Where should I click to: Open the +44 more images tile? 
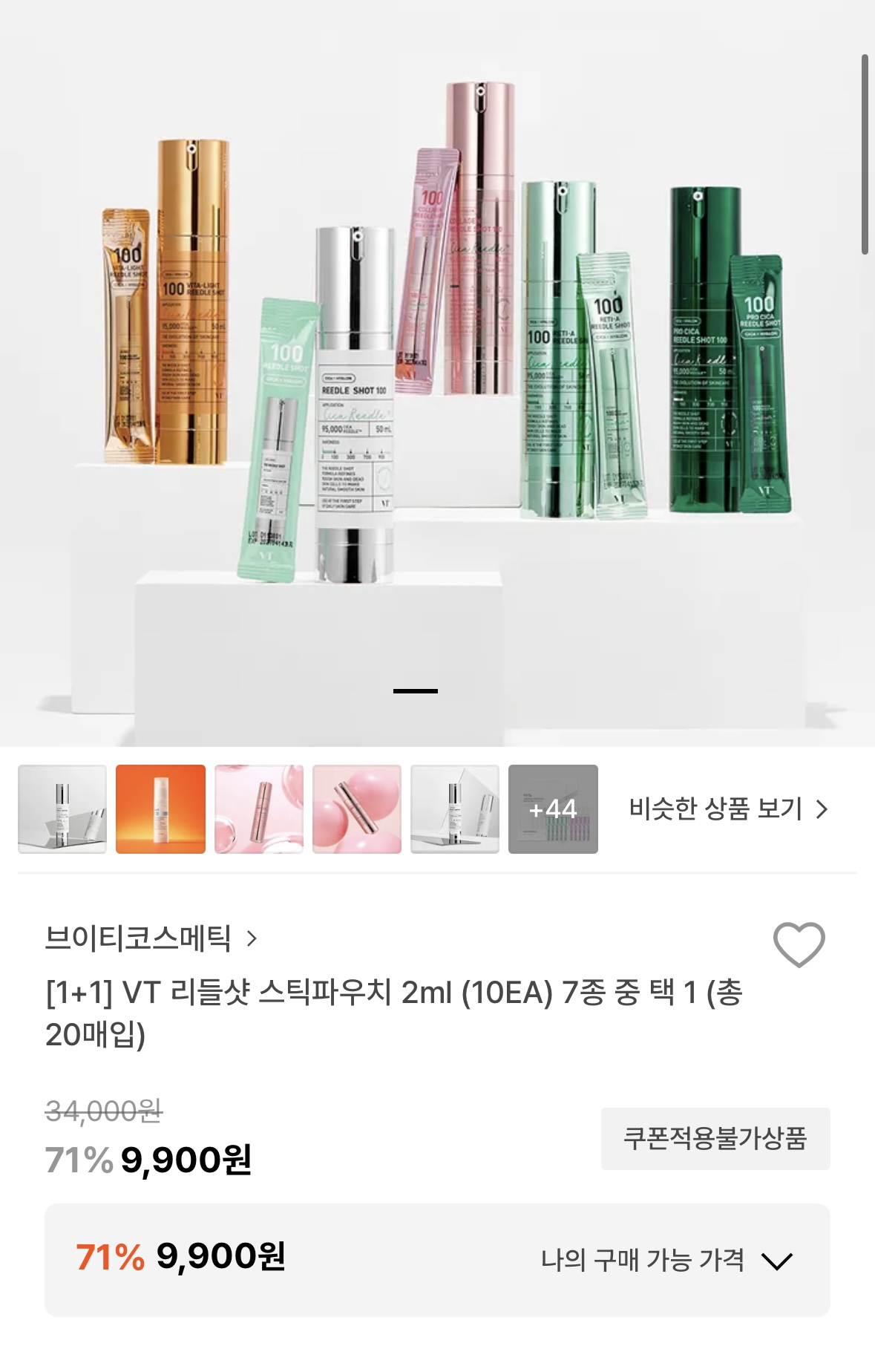click(x=553, y=809)
